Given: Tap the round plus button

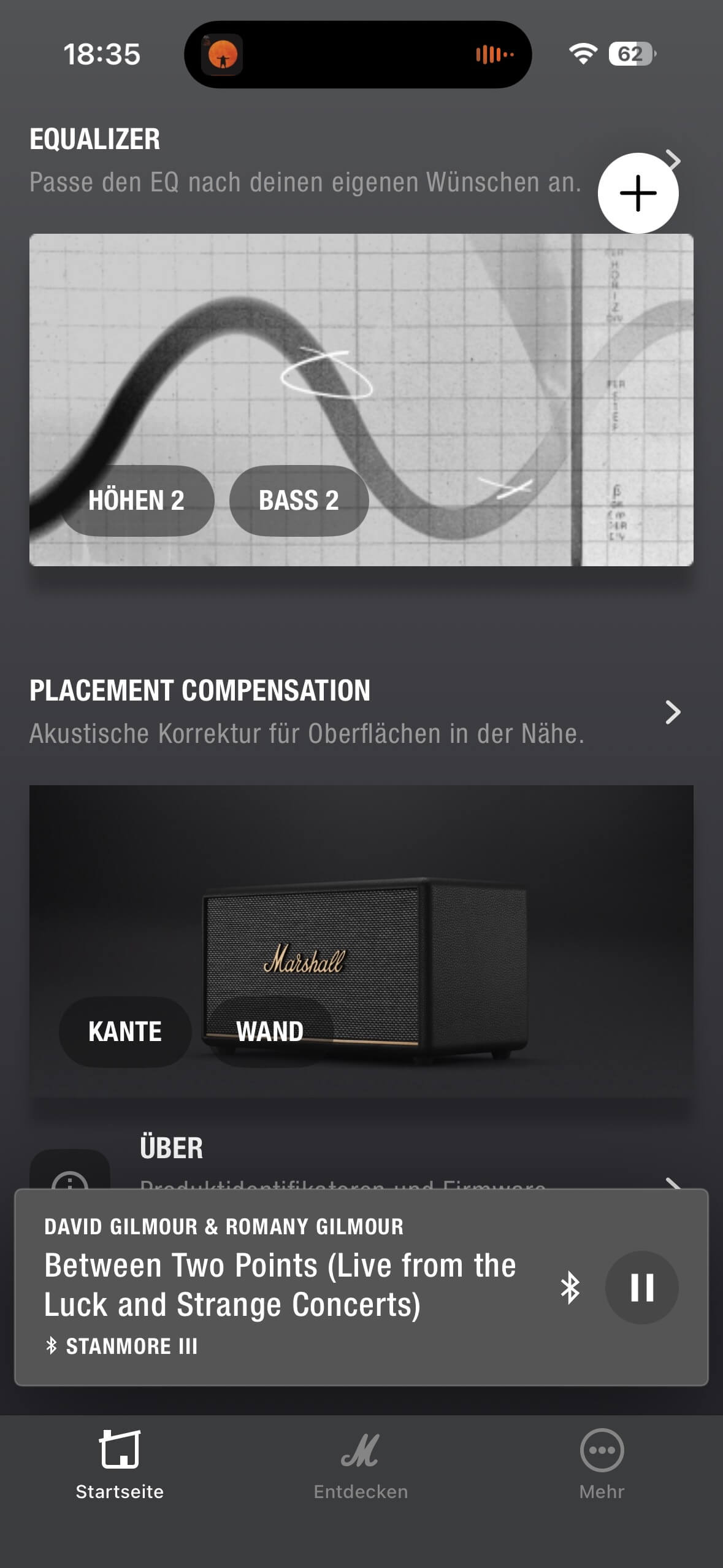Looking at the screenshot, I should [638, 193].
